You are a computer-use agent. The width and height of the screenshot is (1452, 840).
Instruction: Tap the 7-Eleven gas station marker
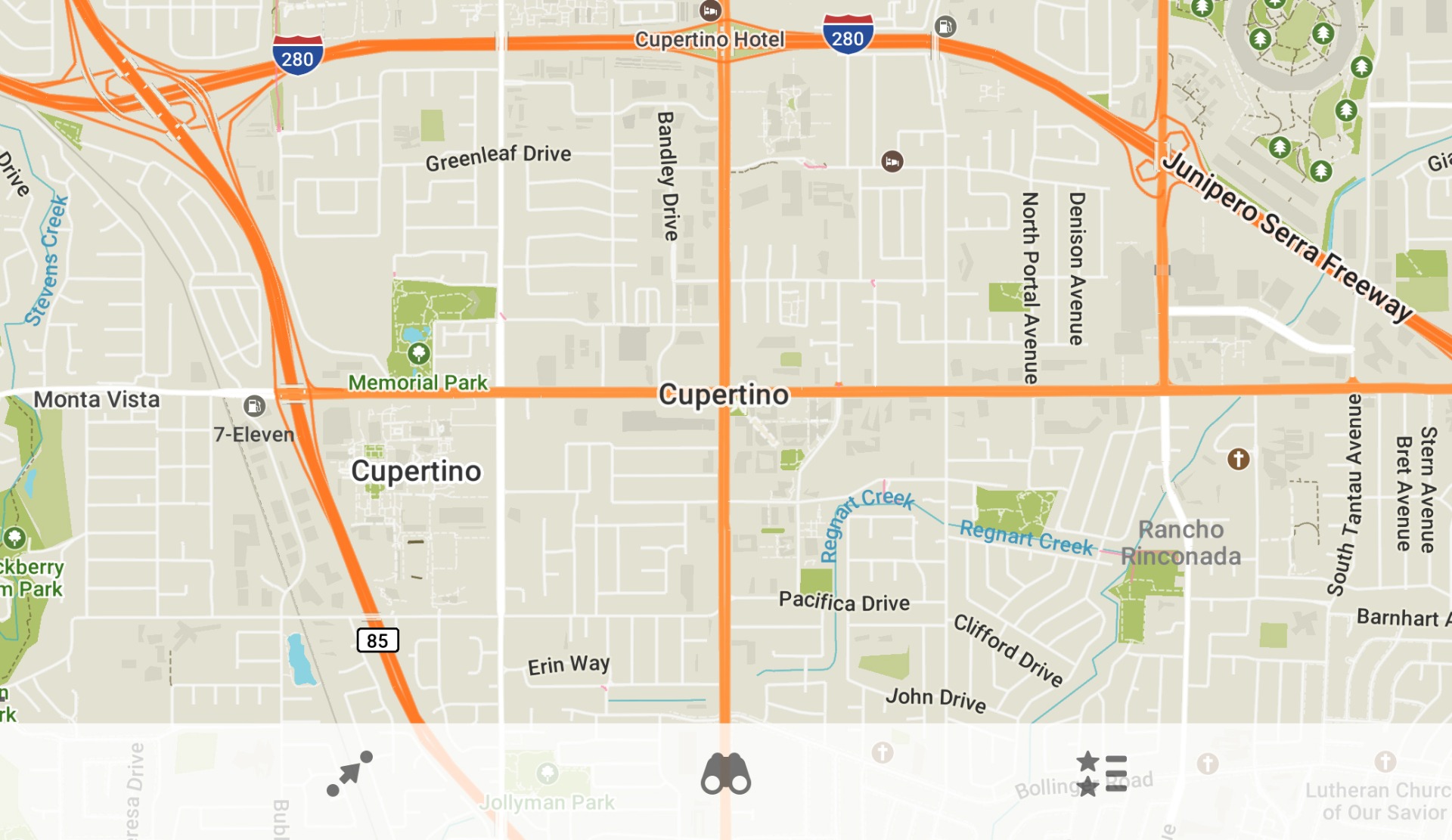(x=254, y=406)
